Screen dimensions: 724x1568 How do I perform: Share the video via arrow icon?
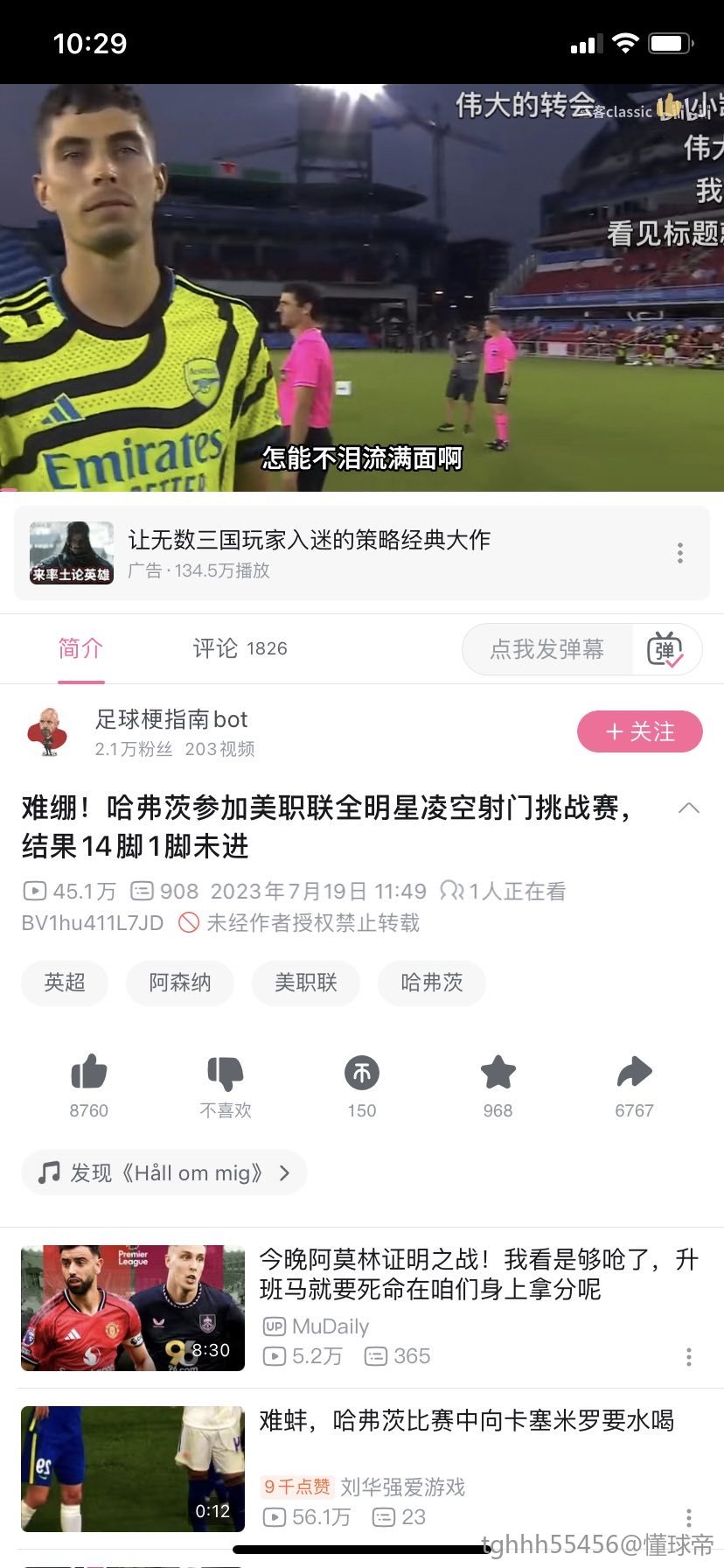(x=634, y=1074)
